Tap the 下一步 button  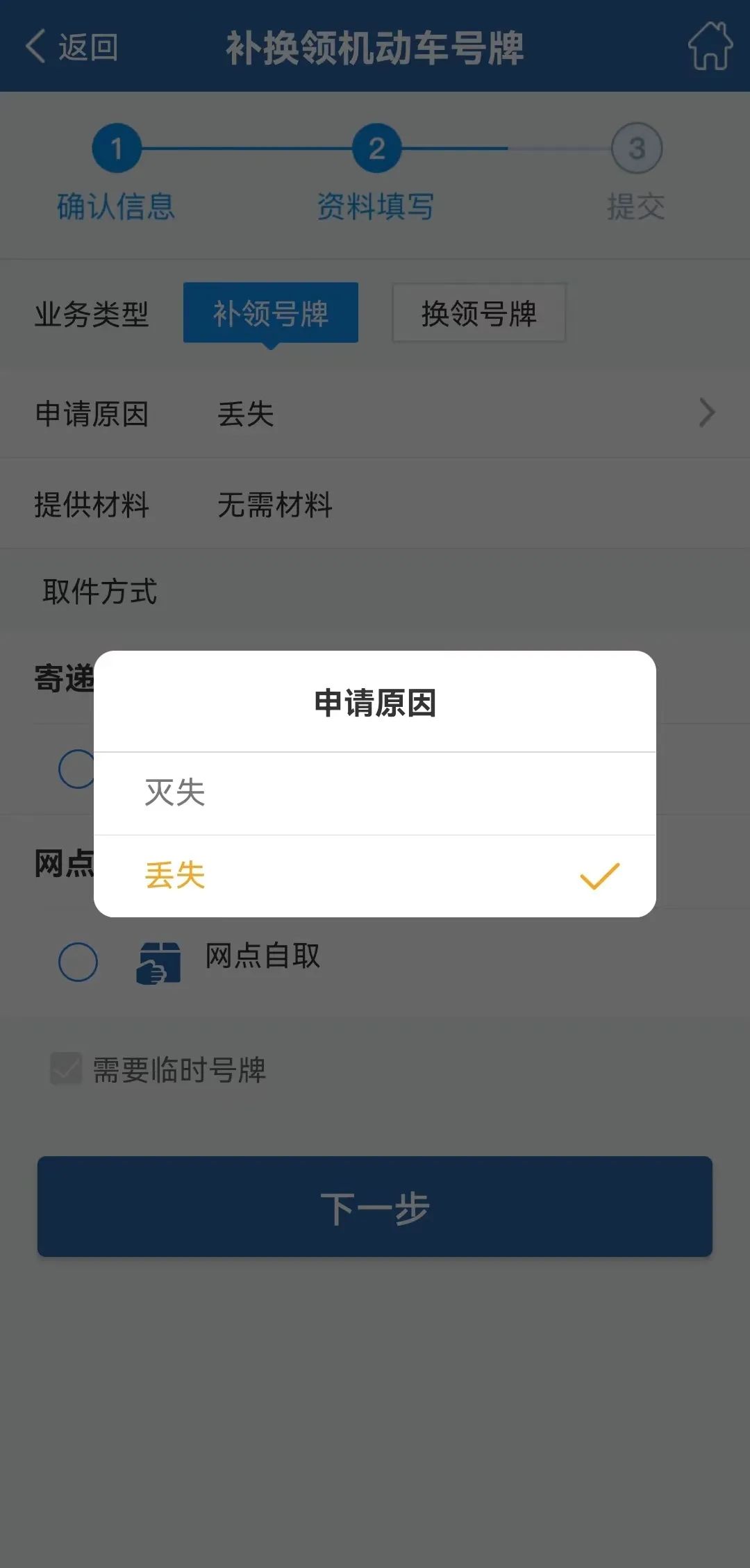tap(375, 1206)
